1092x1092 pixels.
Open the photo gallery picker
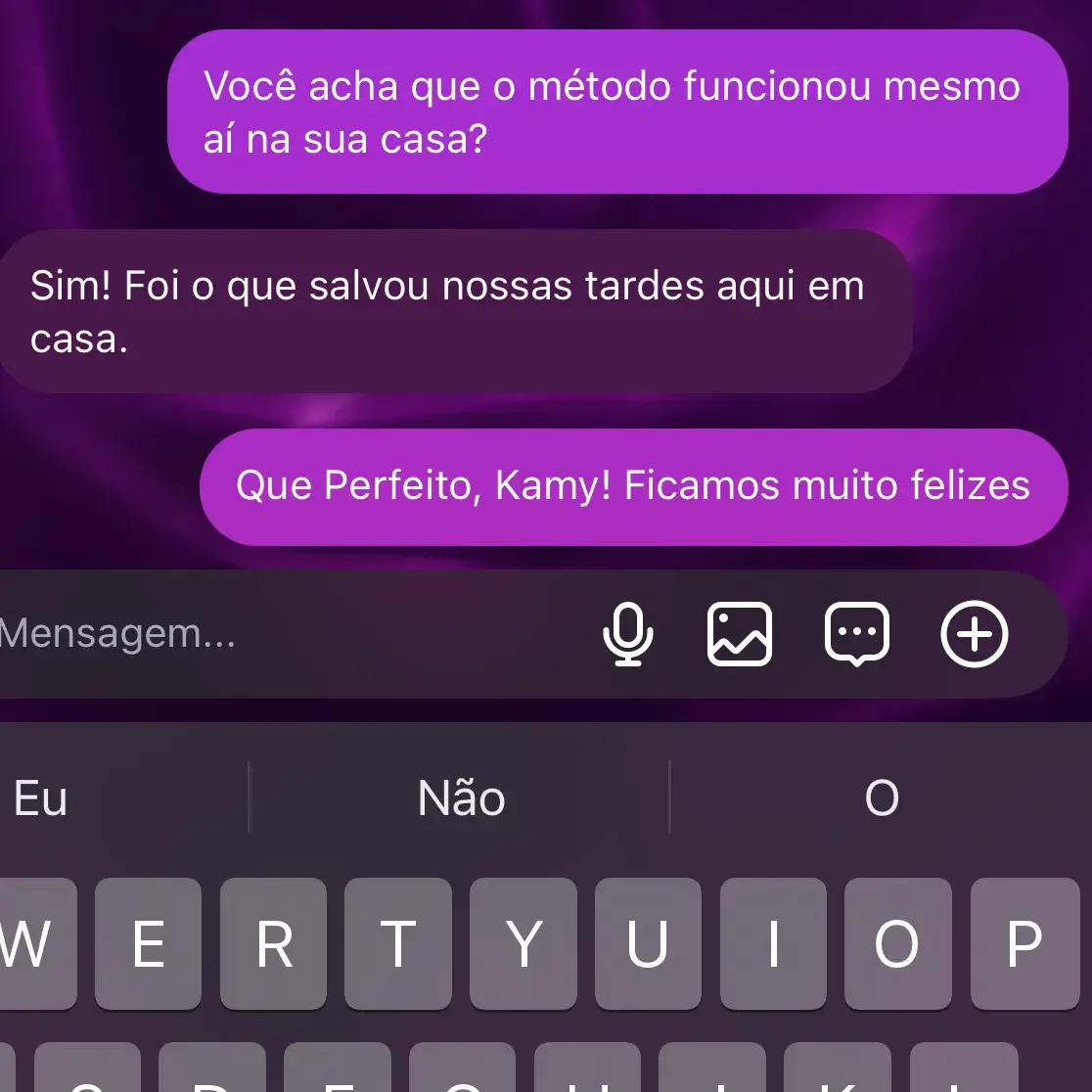coord(739,635)
